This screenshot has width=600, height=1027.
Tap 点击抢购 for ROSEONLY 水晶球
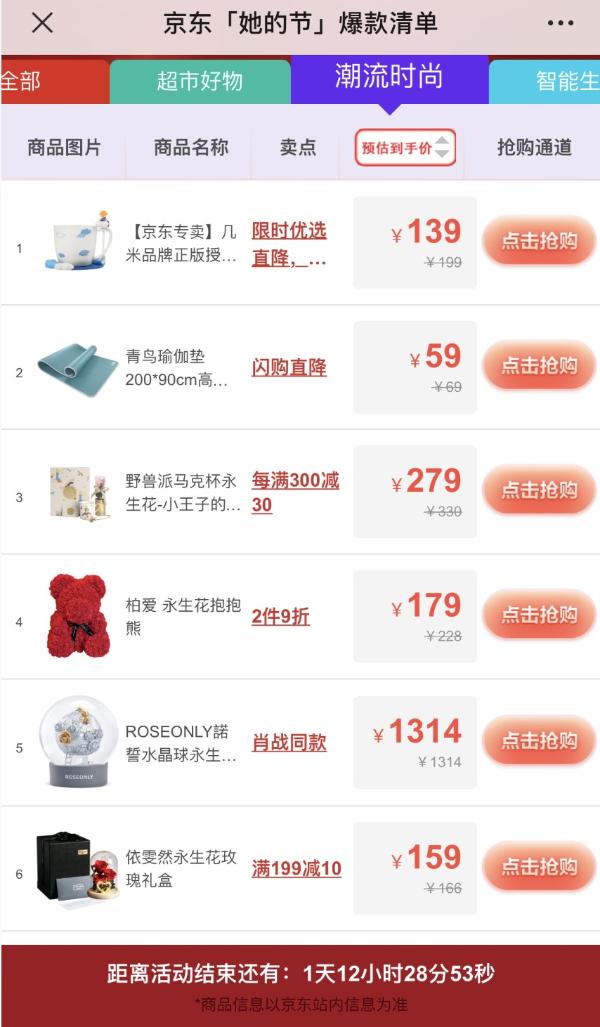pyautogui.click(x=539, y=741)
